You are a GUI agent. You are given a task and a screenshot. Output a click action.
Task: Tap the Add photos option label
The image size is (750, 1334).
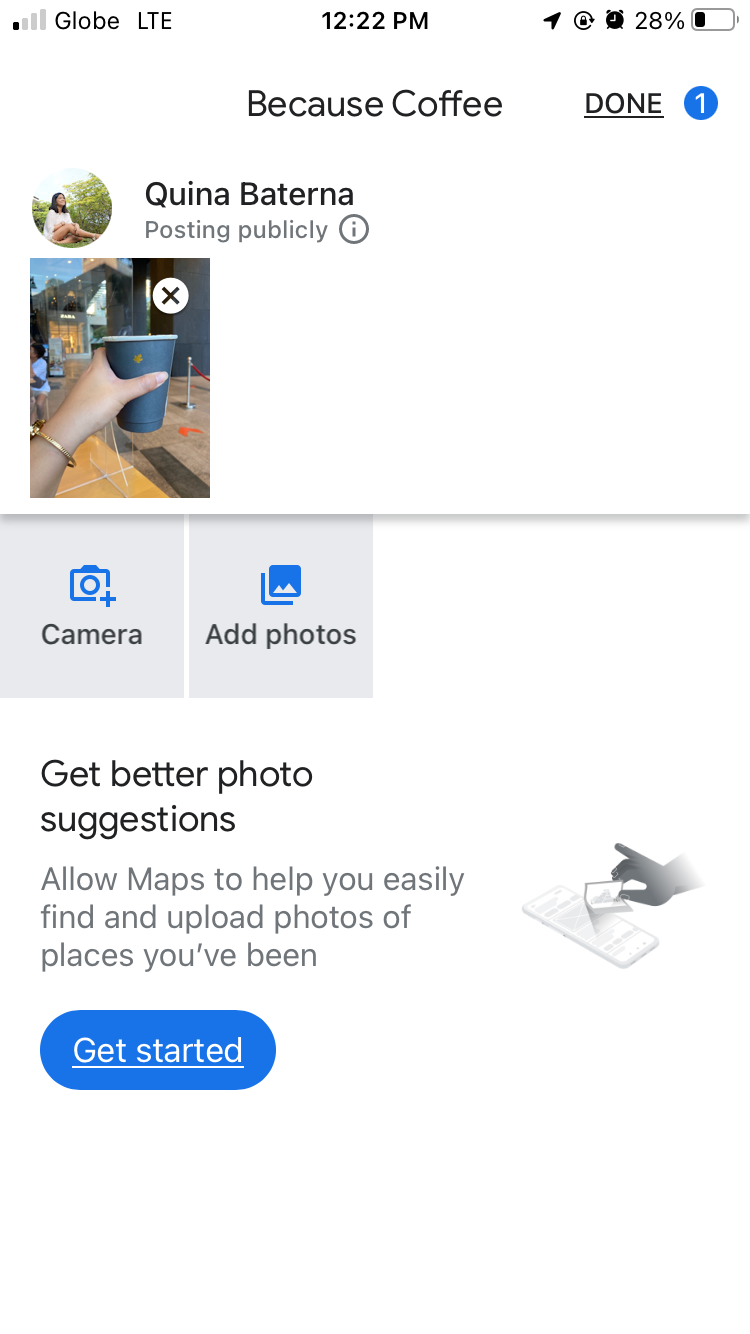280,634
